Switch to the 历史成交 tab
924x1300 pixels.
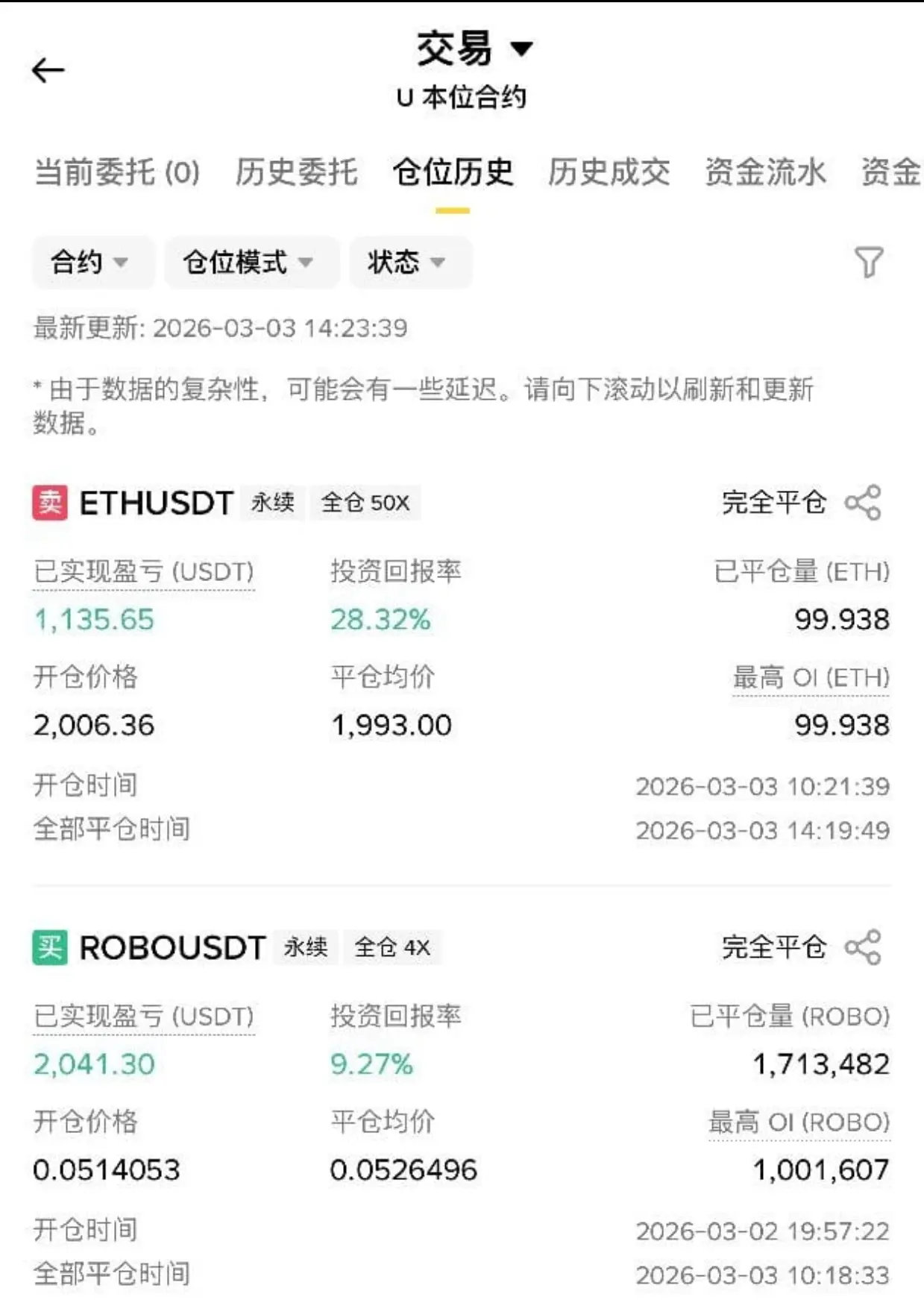coord(609,172)
